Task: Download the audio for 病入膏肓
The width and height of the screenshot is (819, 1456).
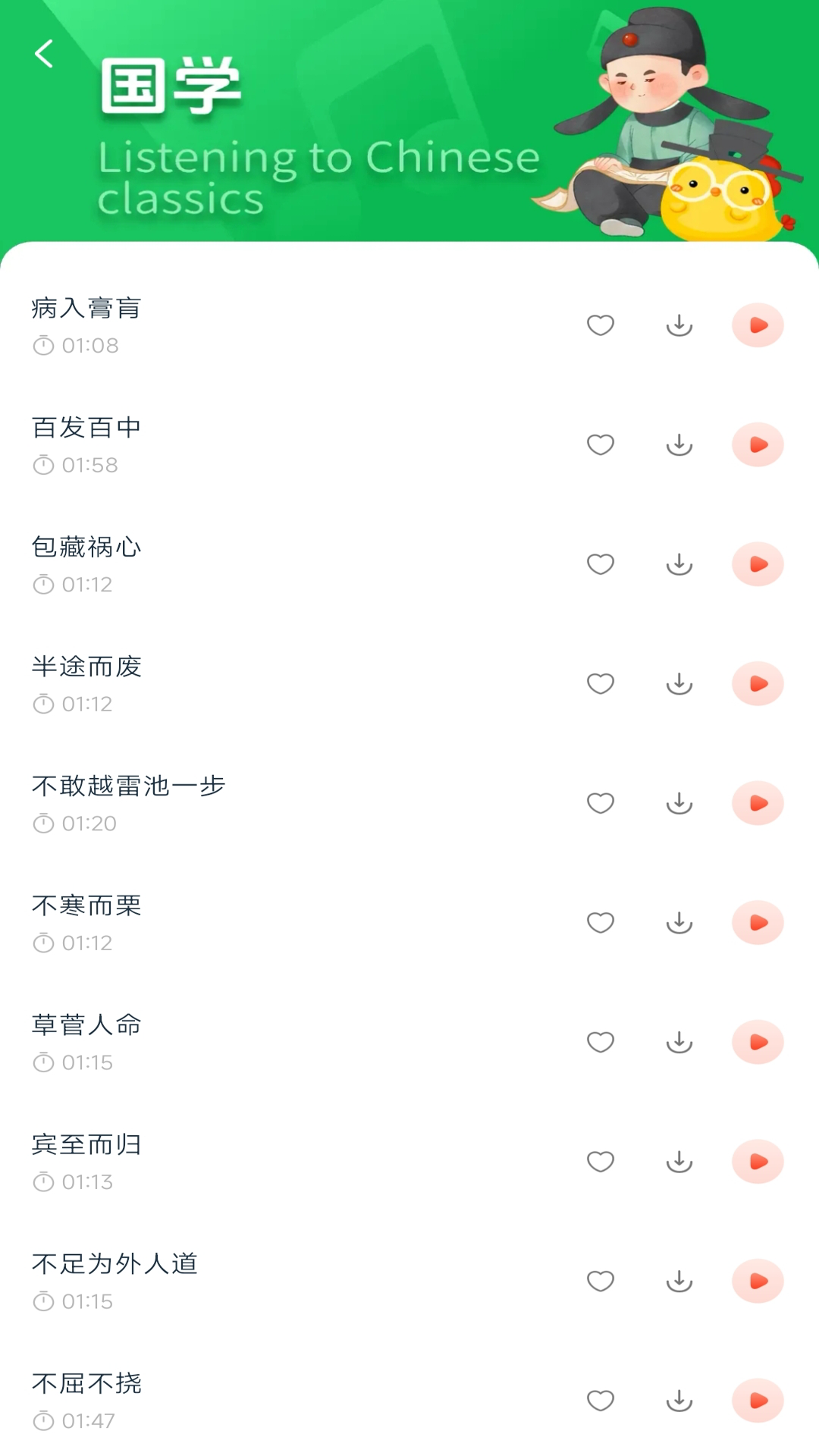Action: tap(679, 325)
